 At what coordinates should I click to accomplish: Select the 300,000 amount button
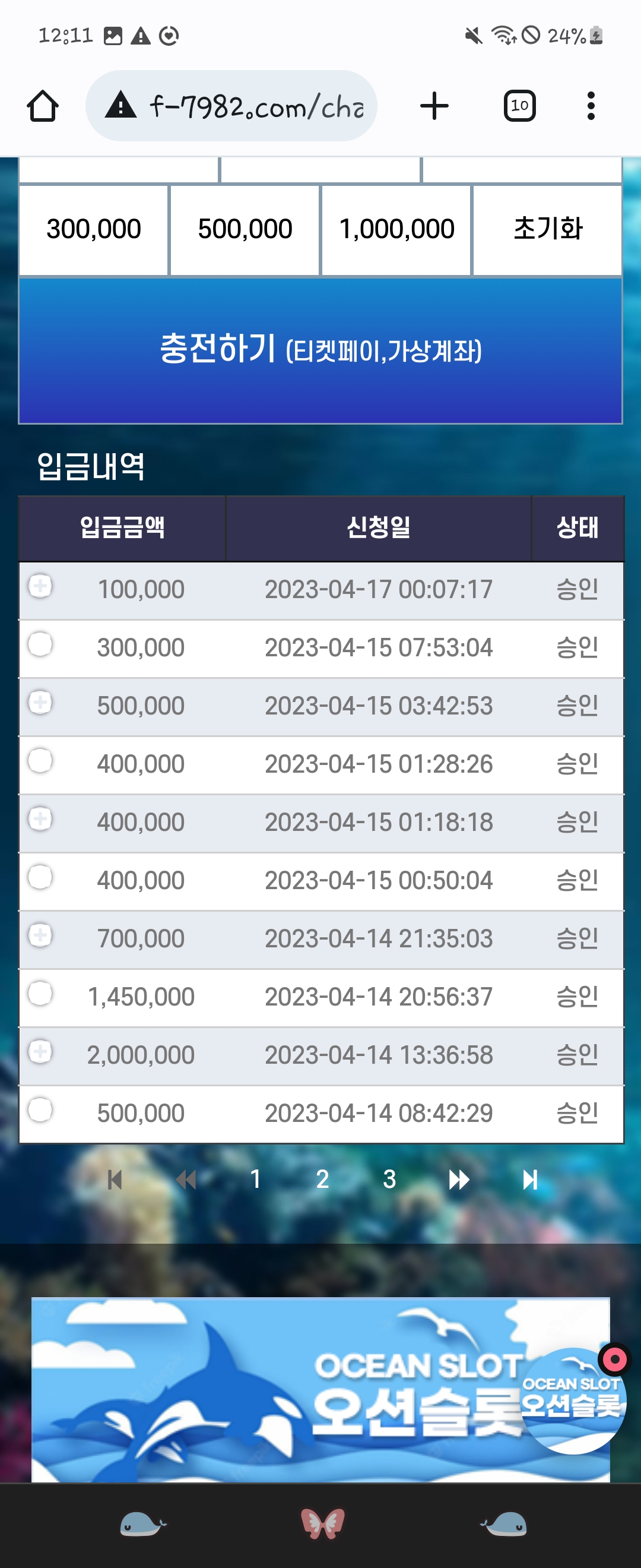click(x=94, y=229)
